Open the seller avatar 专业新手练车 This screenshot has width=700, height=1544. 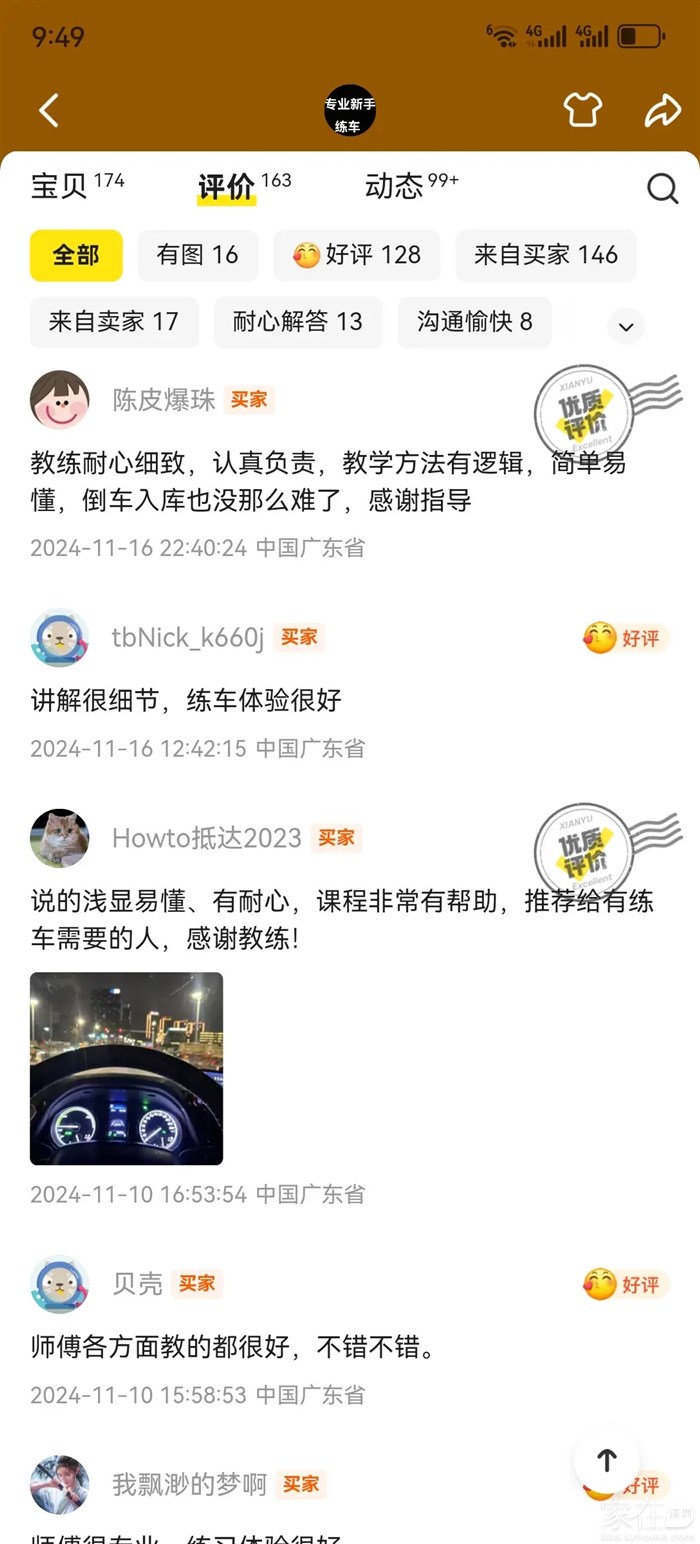pos(350,110)
